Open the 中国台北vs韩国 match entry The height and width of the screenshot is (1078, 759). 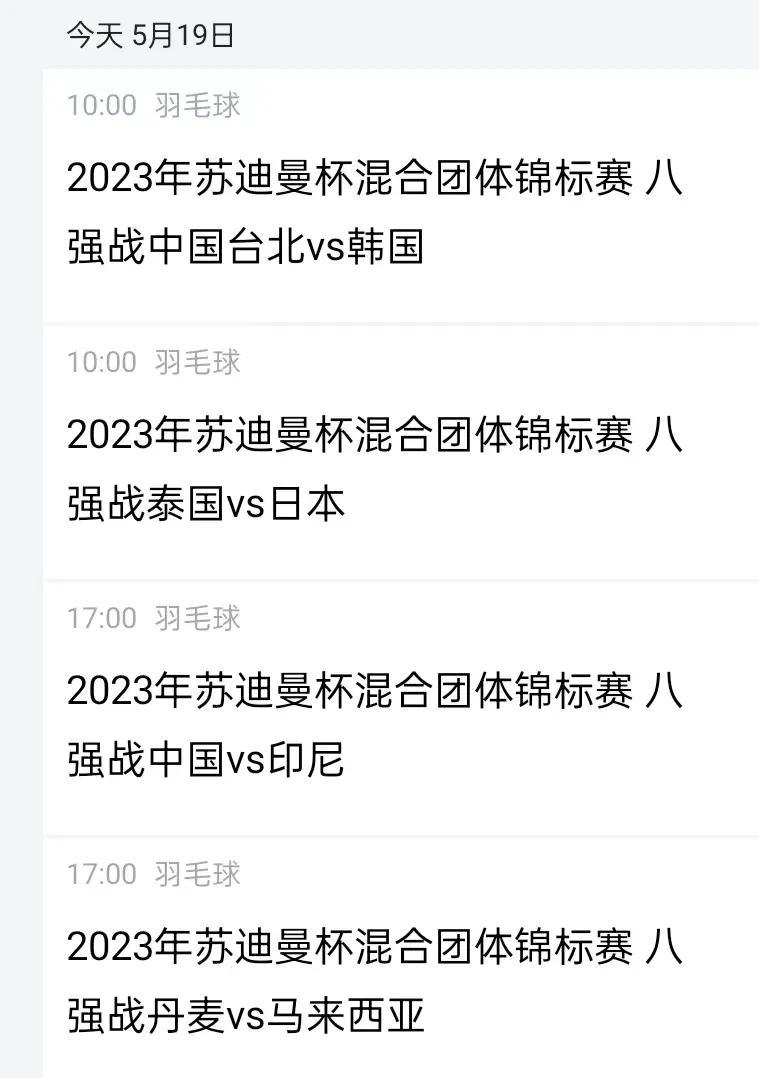point(375,212)
